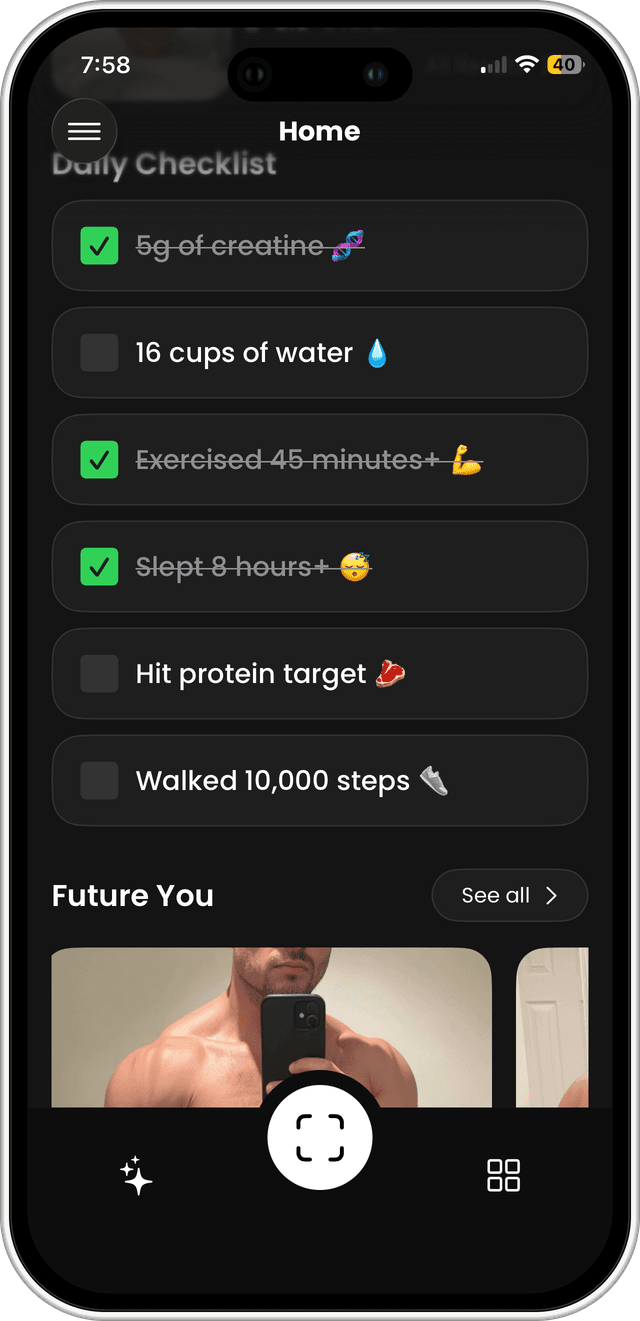This screenshot has height=1321, width=640.
Task: Uncheck the 5g of creatine item
Action: point(99,246)
